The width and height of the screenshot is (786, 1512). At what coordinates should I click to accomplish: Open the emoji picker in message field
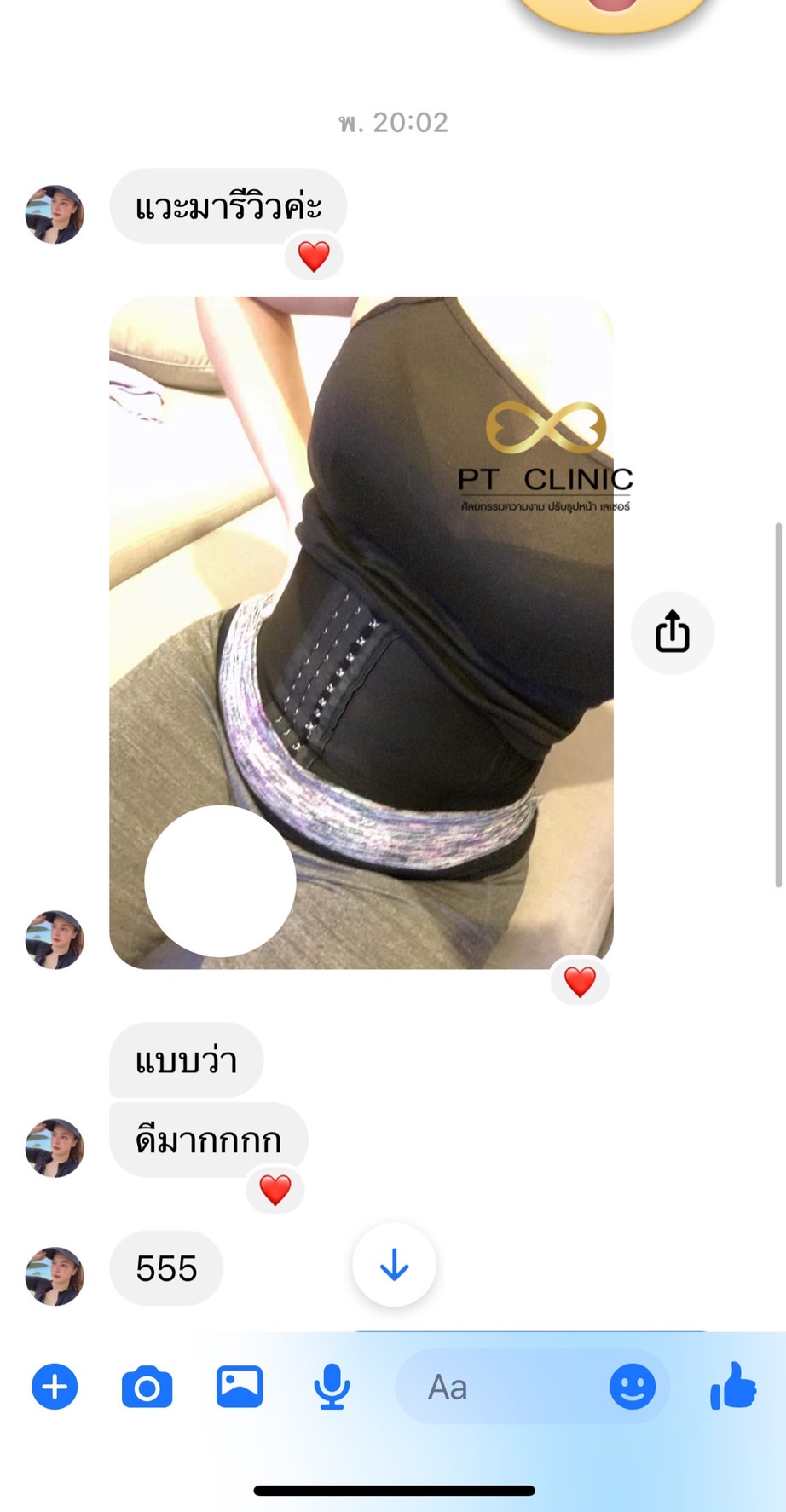point(632,1387)
